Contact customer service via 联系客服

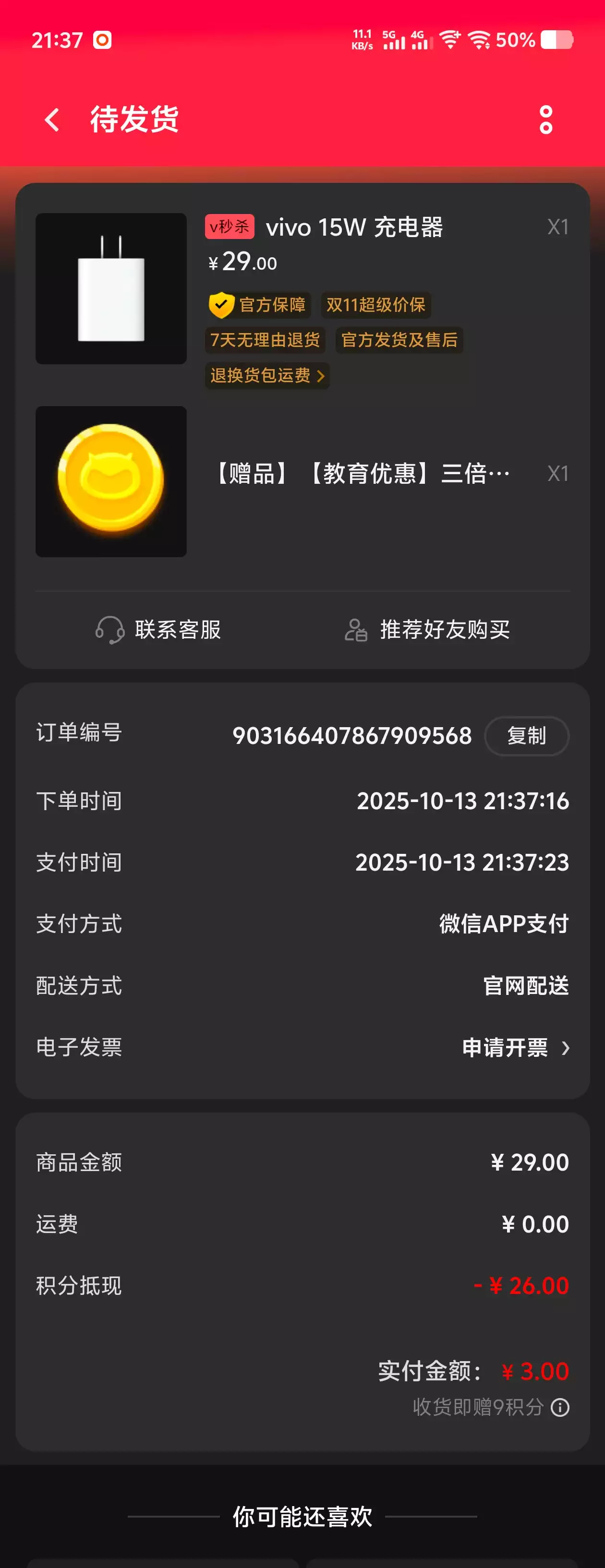tap(158, 629)
